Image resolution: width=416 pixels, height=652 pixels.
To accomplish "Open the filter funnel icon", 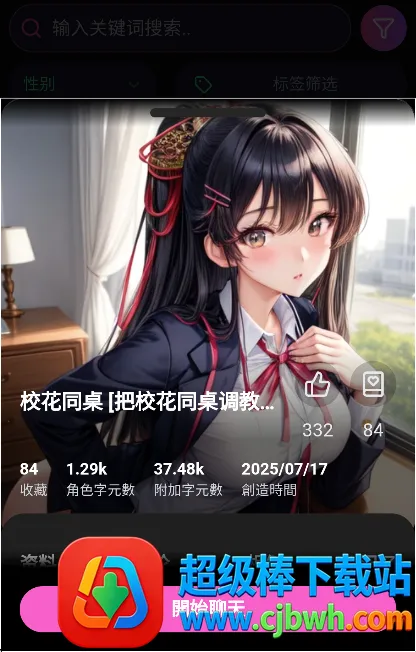I will pyautogui.click(x=383, y=28).
